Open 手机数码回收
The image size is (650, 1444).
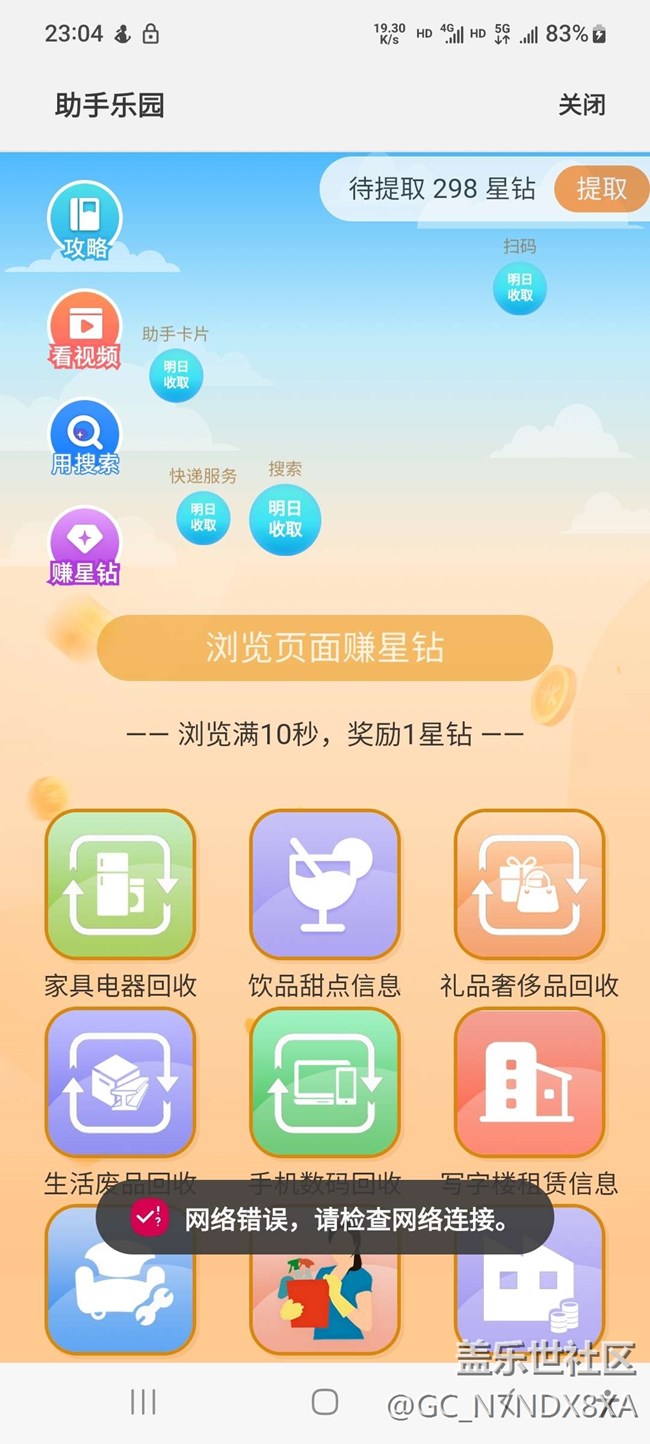[x=324, y=1083]
